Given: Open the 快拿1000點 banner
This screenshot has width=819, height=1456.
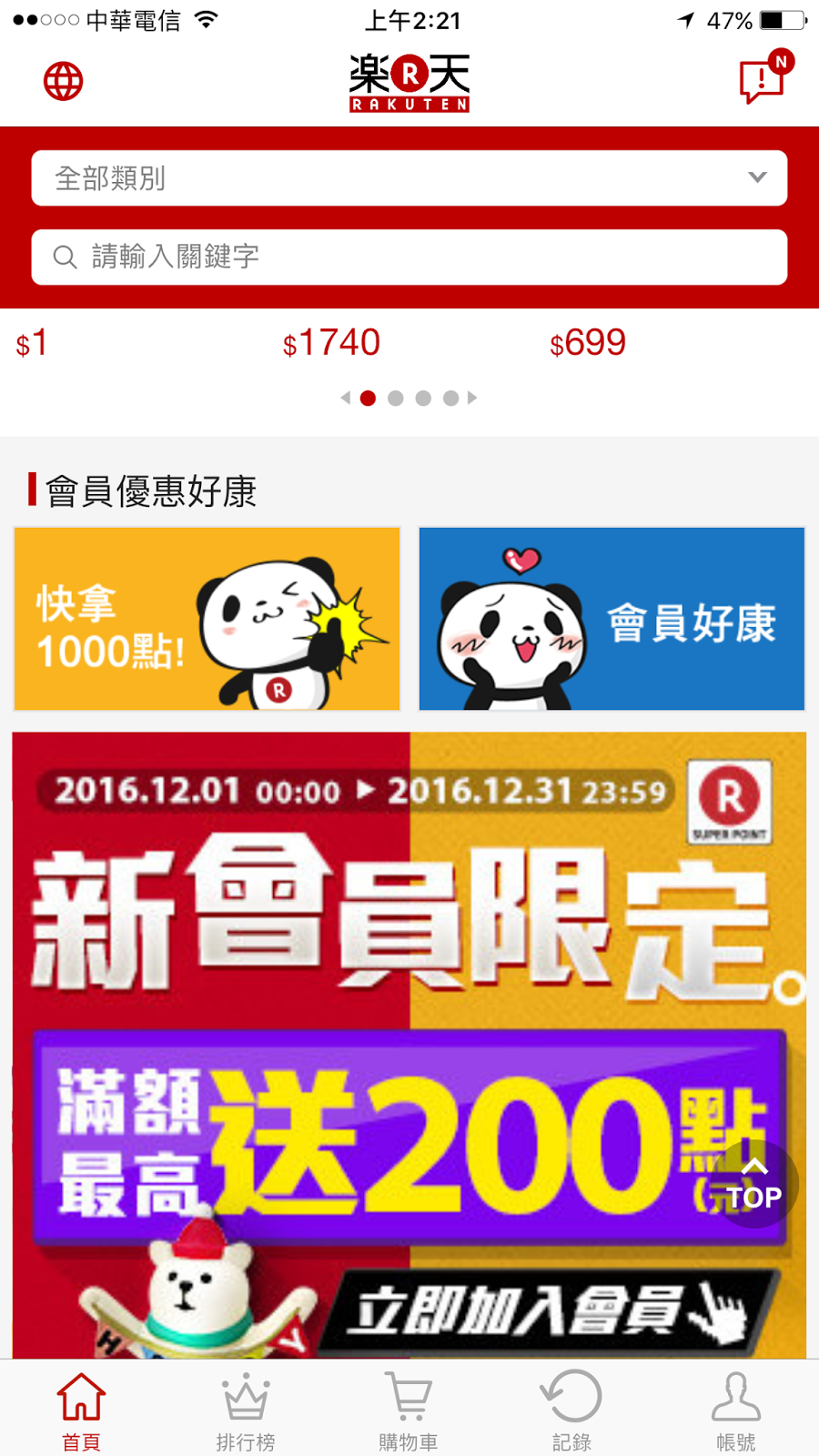Looking at the screenshot, I should [207, 619].
